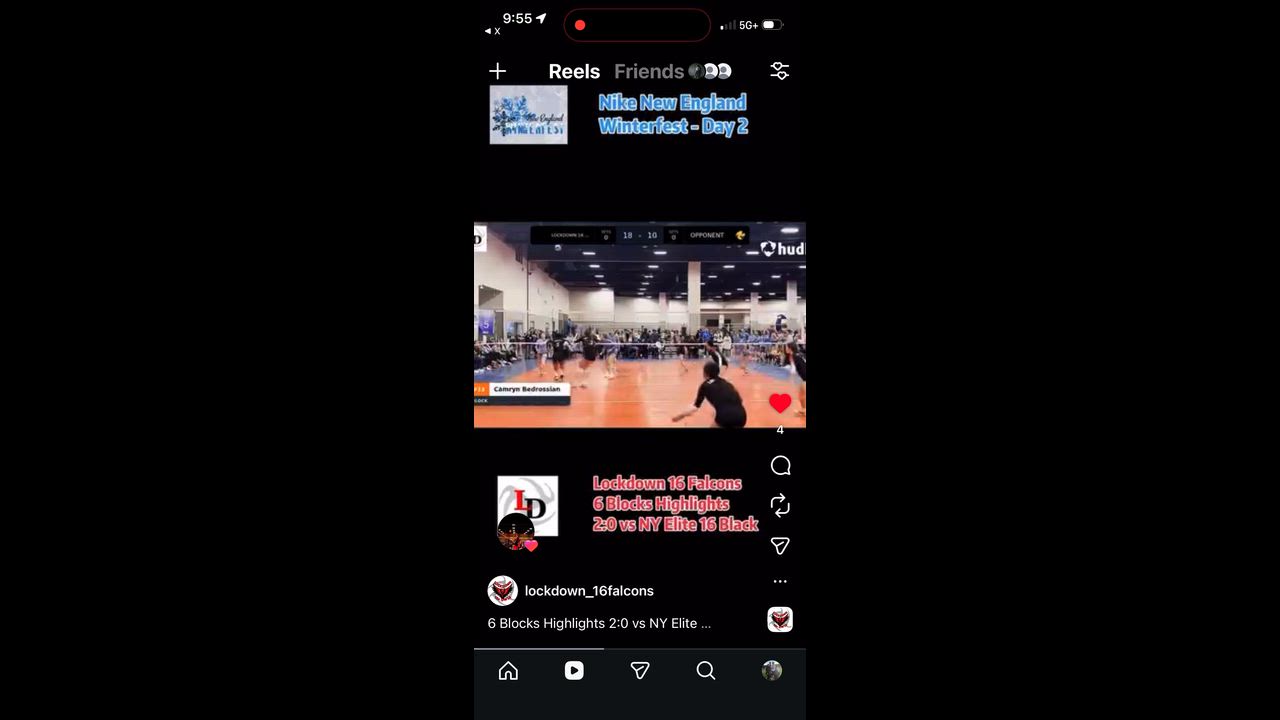Open the Search tab
Viewport: 1280px width, 720px height.
(x=706, y=671)
